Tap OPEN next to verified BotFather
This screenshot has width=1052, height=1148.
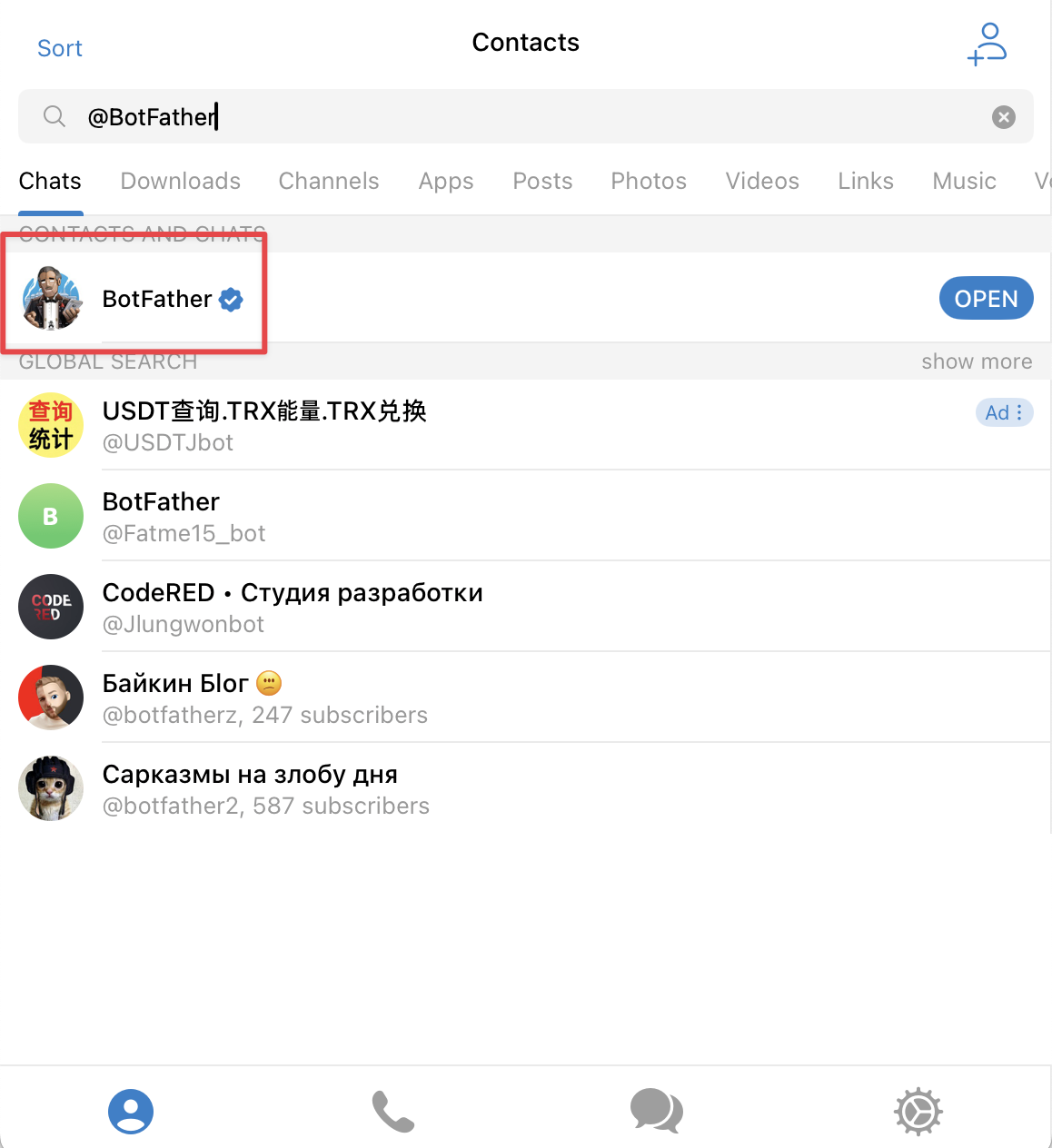point(986,299)
